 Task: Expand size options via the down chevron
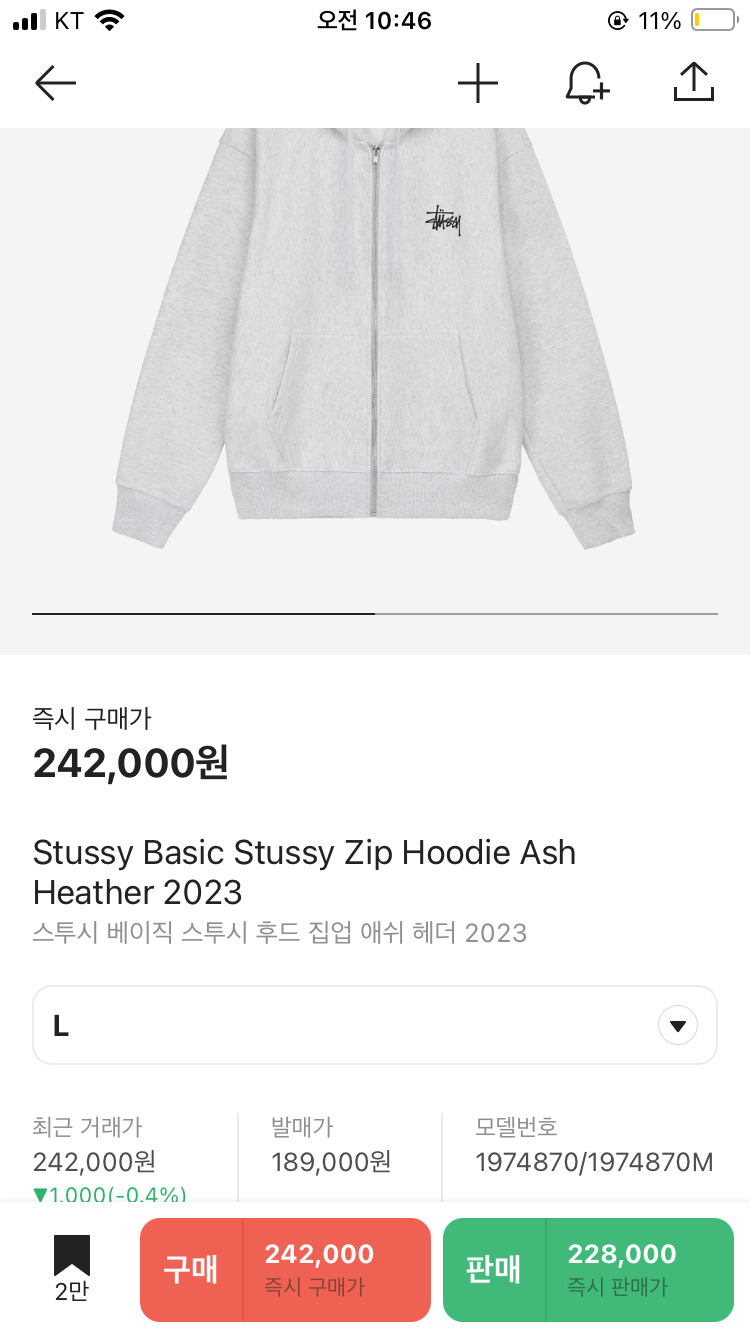[677, 1024]
